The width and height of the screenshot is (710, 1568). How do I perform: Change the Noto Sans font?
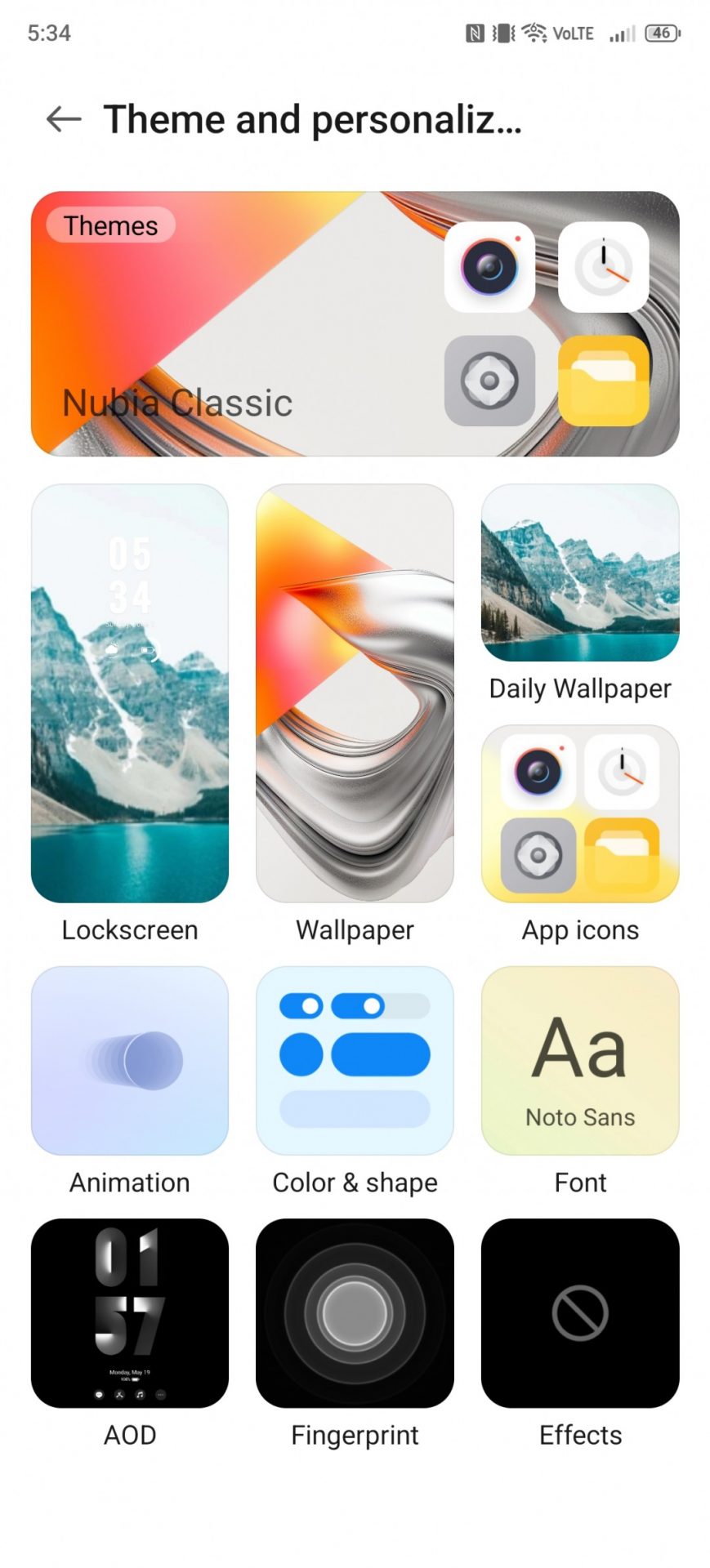[x=580, y=1060]
